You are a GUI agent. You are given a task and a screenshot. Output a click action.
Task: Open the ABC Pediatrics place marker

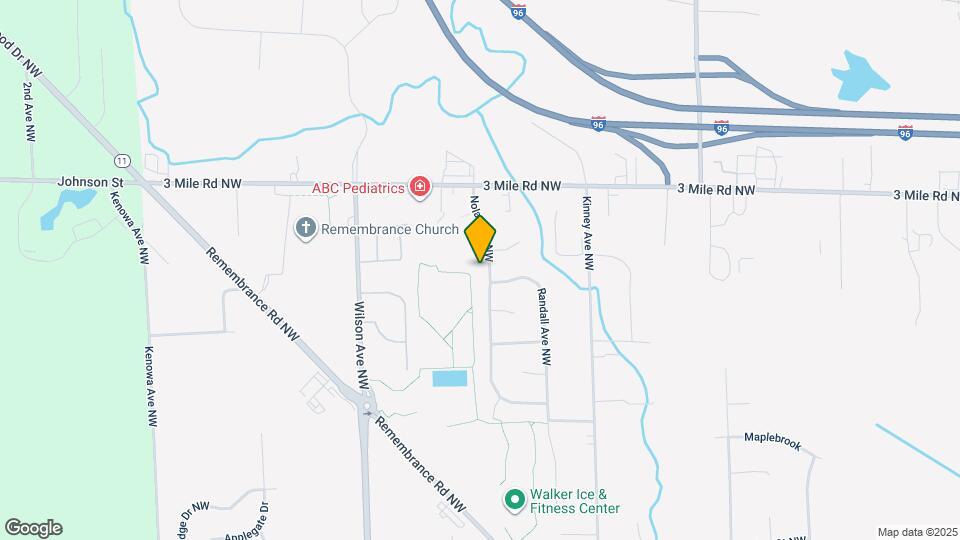tap(421, 186)
